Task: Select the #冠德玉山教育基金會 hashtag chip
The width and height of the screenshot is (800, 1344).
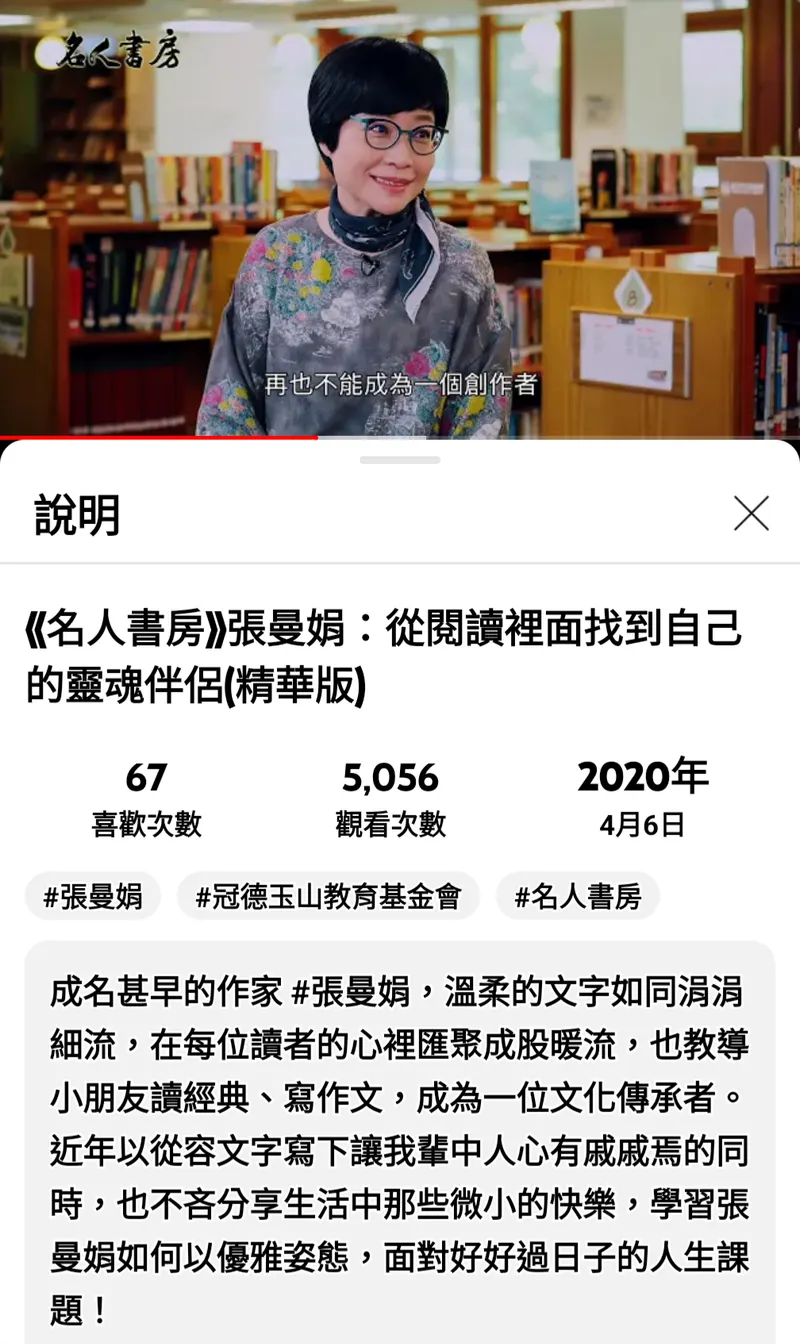Action: [x=328, y=896]
